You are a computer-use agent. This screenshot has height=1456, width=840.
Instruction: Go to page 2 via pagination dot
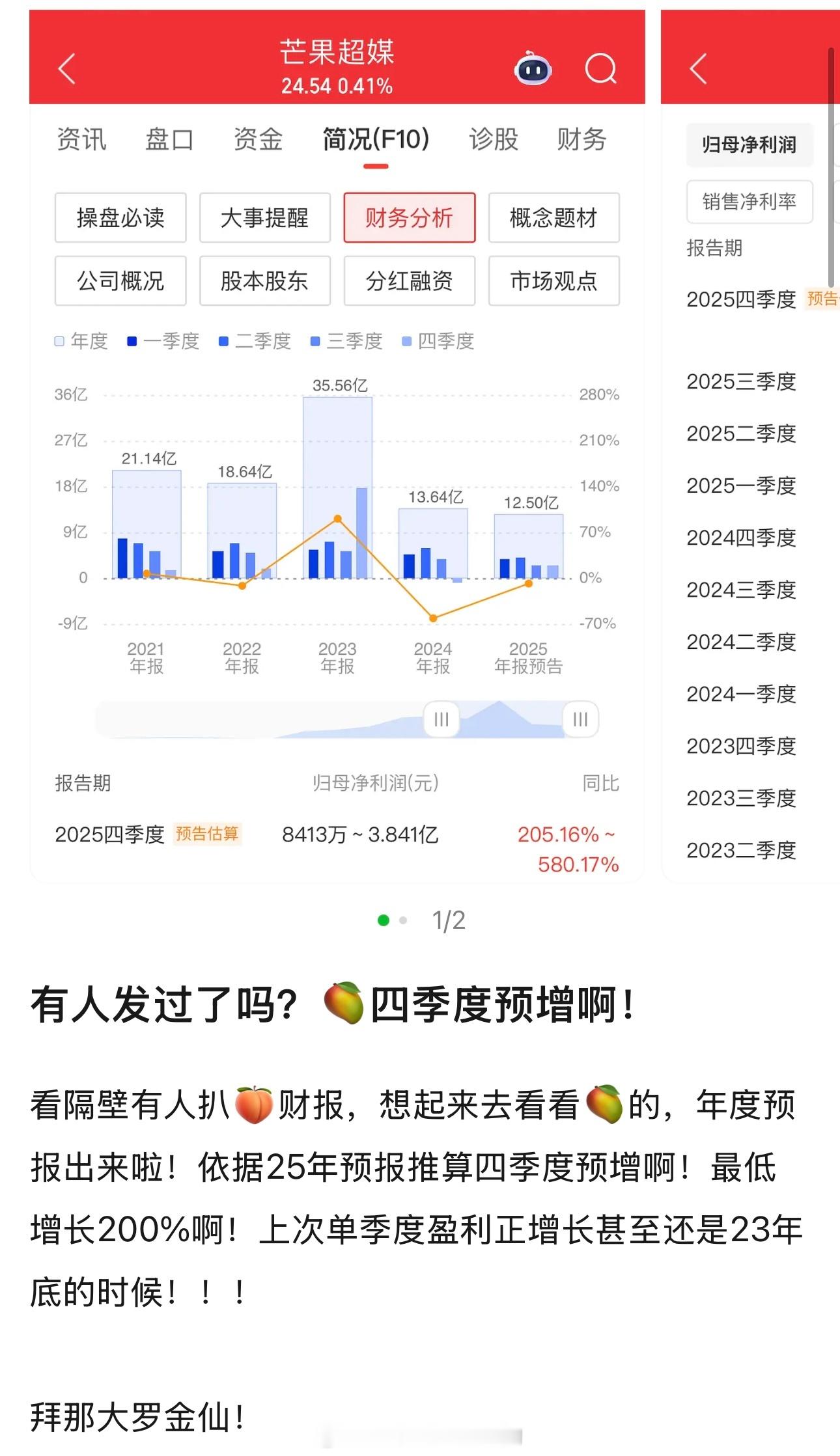tap(402, 919)
